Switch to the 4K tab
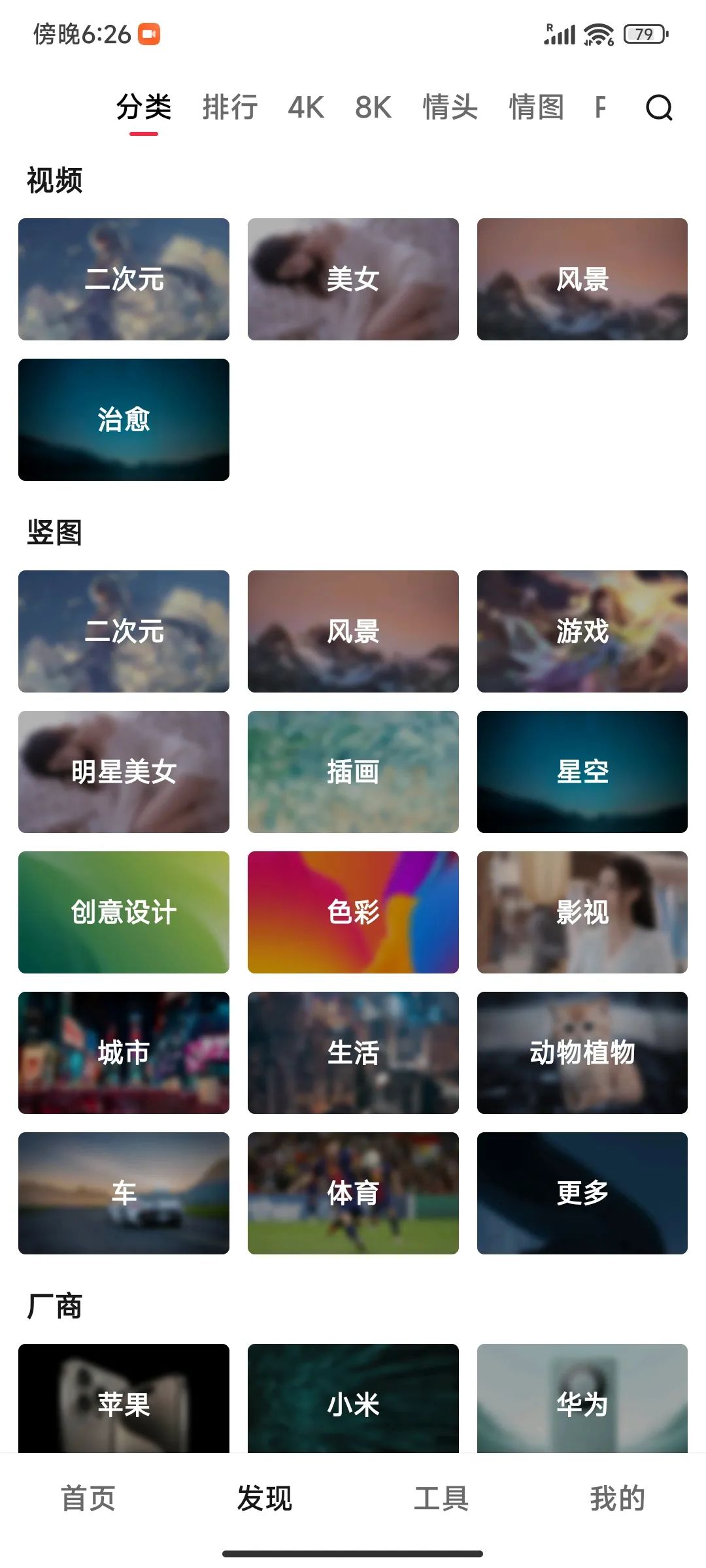 tap(306, 108)
